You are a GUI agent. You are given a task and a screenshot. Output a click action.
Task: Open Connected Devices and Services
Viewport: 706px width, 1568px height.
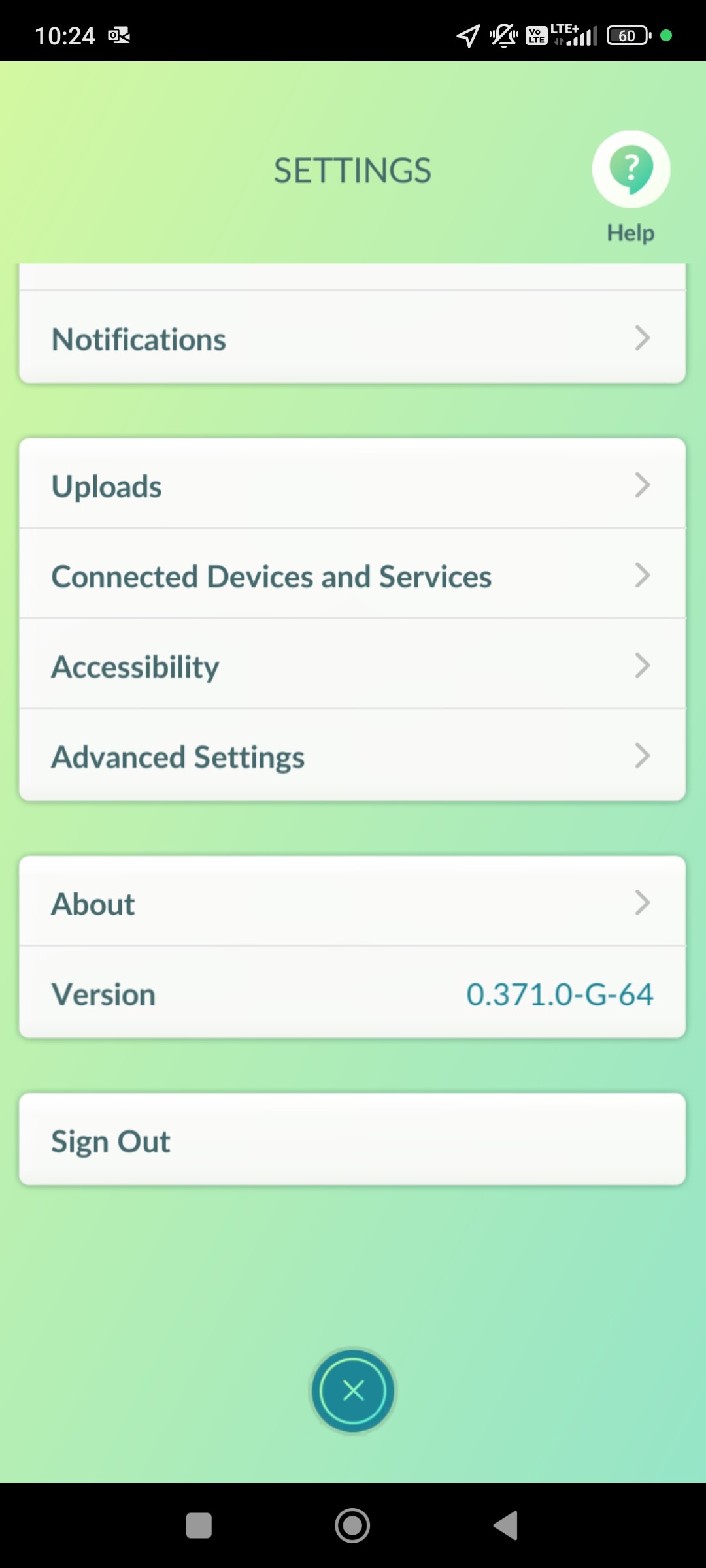click(x=352, y=574)
